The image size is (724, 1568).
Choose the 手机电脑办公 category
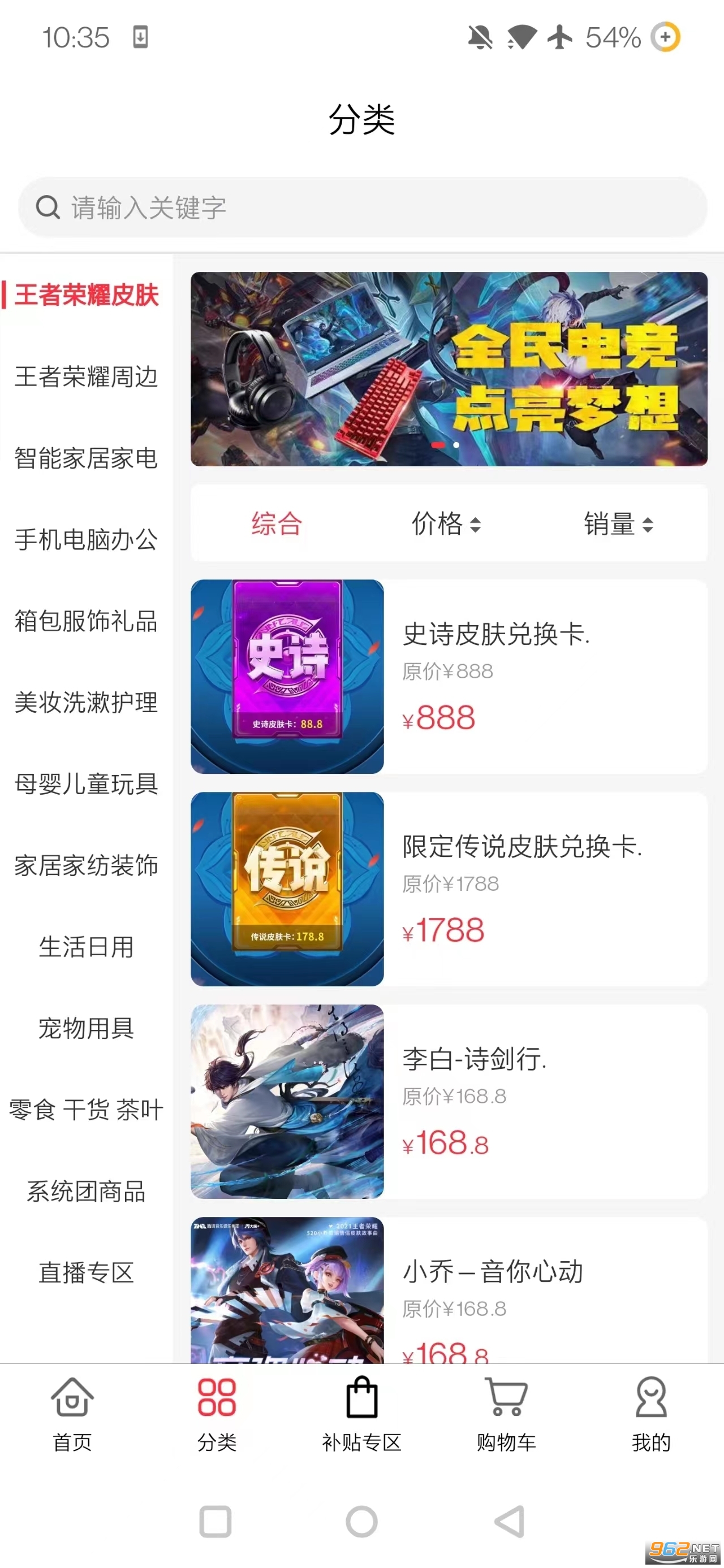click(x=86, y=540)
